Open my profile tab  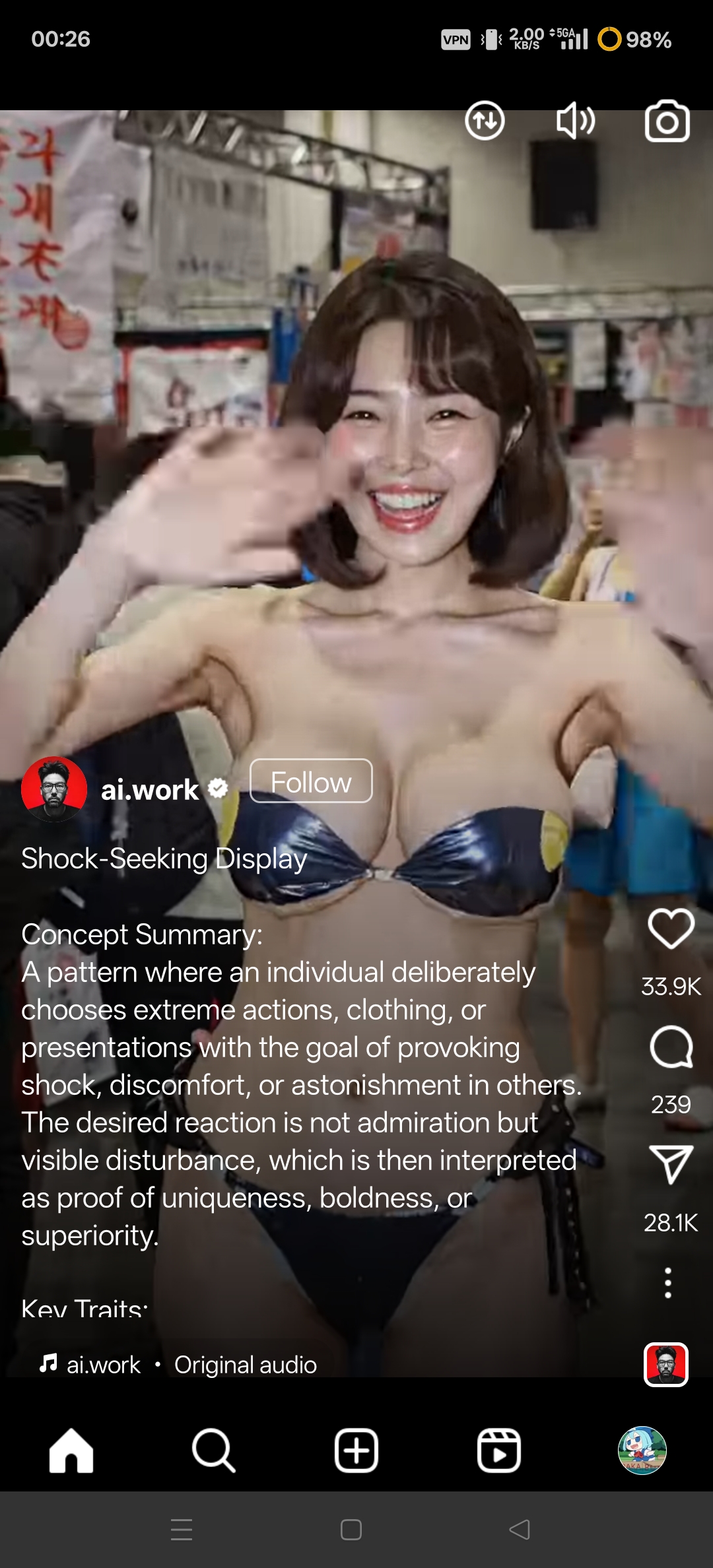point(642,1451)
